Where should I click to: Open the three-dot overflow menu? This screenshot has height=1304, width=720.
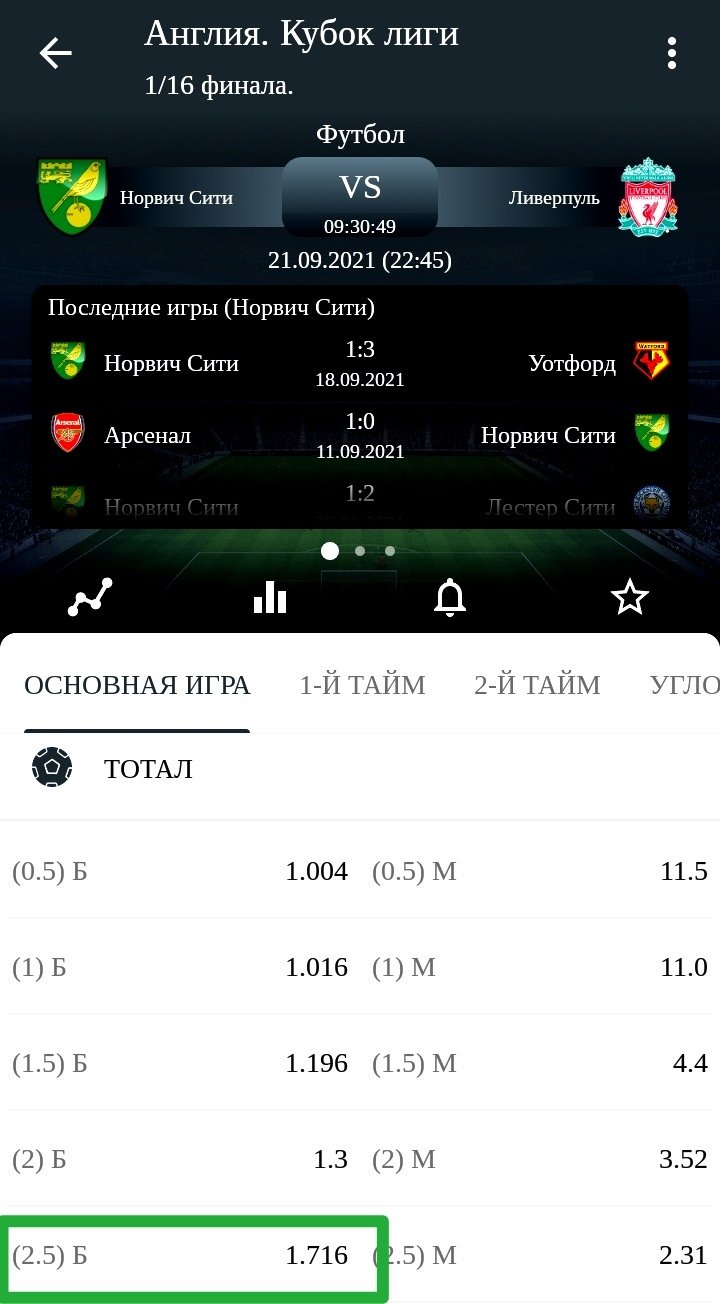pyautogui.click(x=672, y=53)
